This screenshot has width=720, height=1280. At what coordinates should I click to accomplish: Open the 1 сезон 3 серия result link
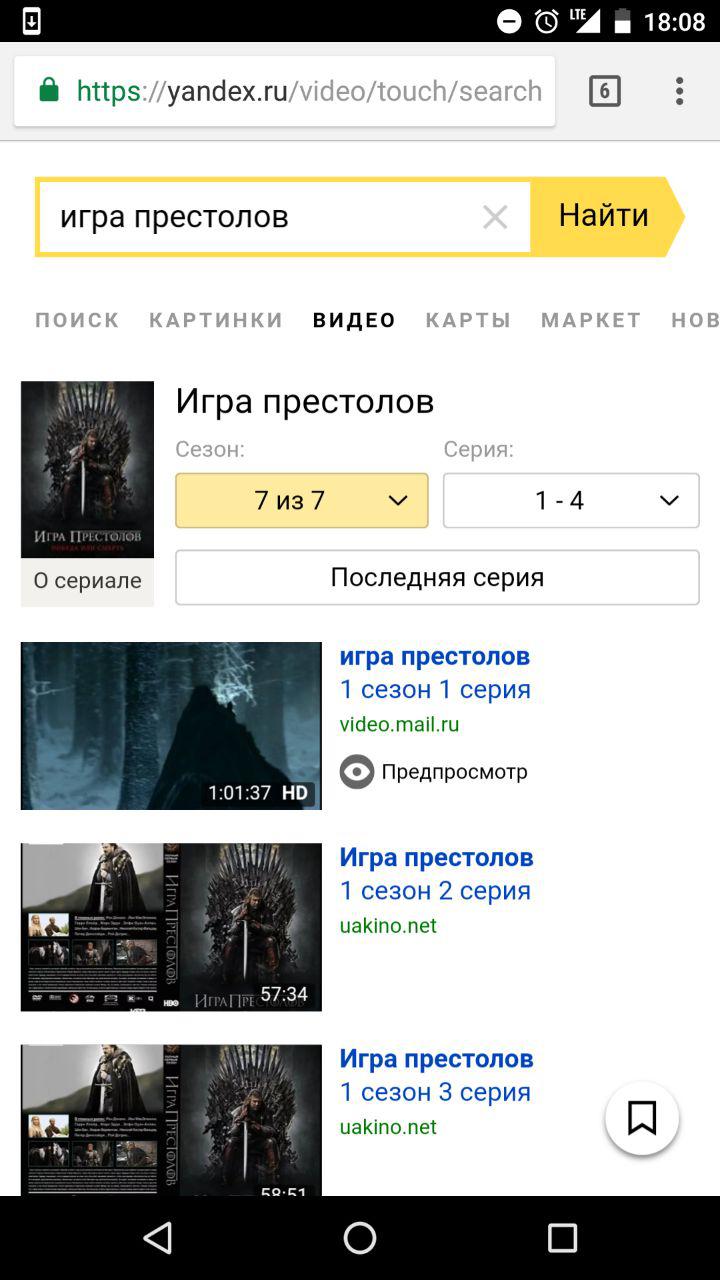(x=435, y=1091)
